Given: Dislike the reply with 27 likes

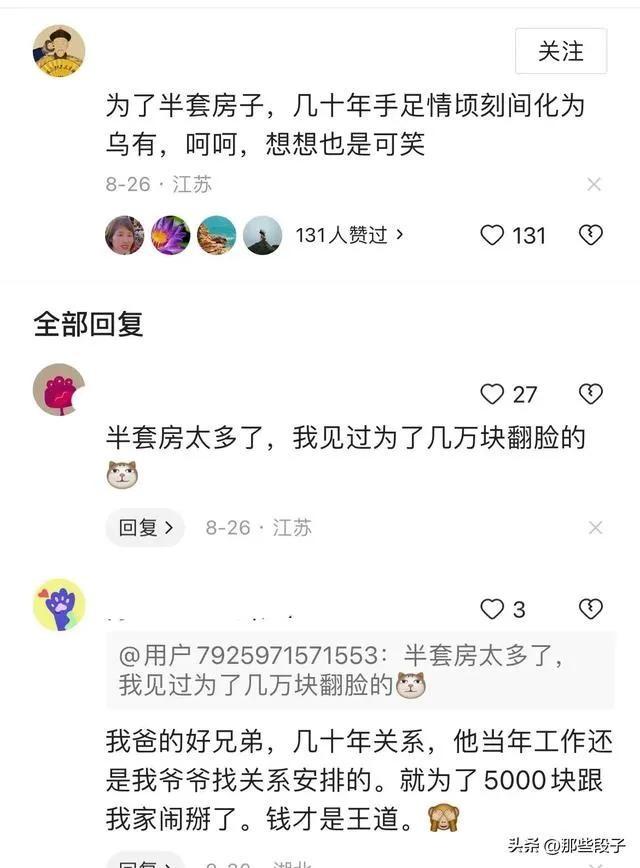Looking at the screenshot, I should [591, 394].
